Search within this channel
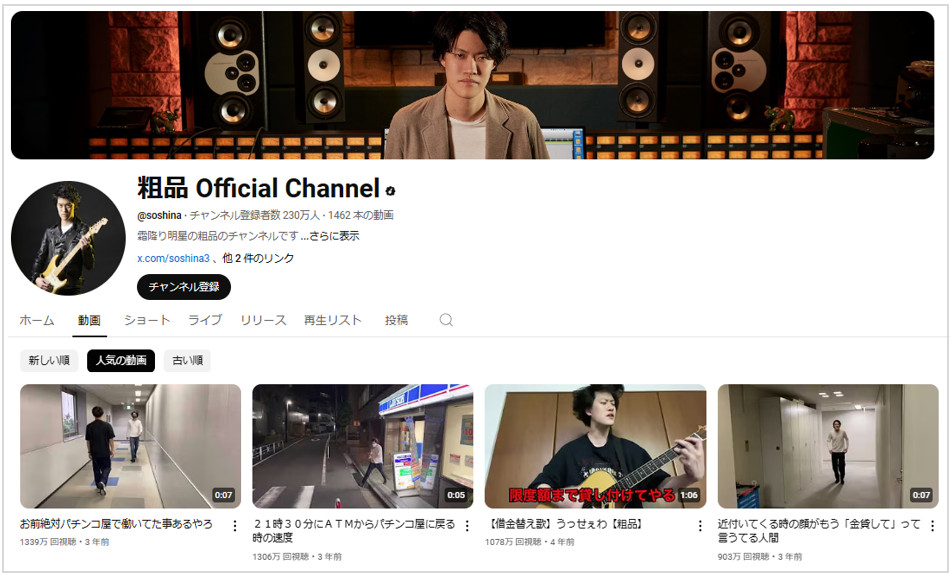The width and height of the screenshot is (950, 575). click(x=446, y=320)
